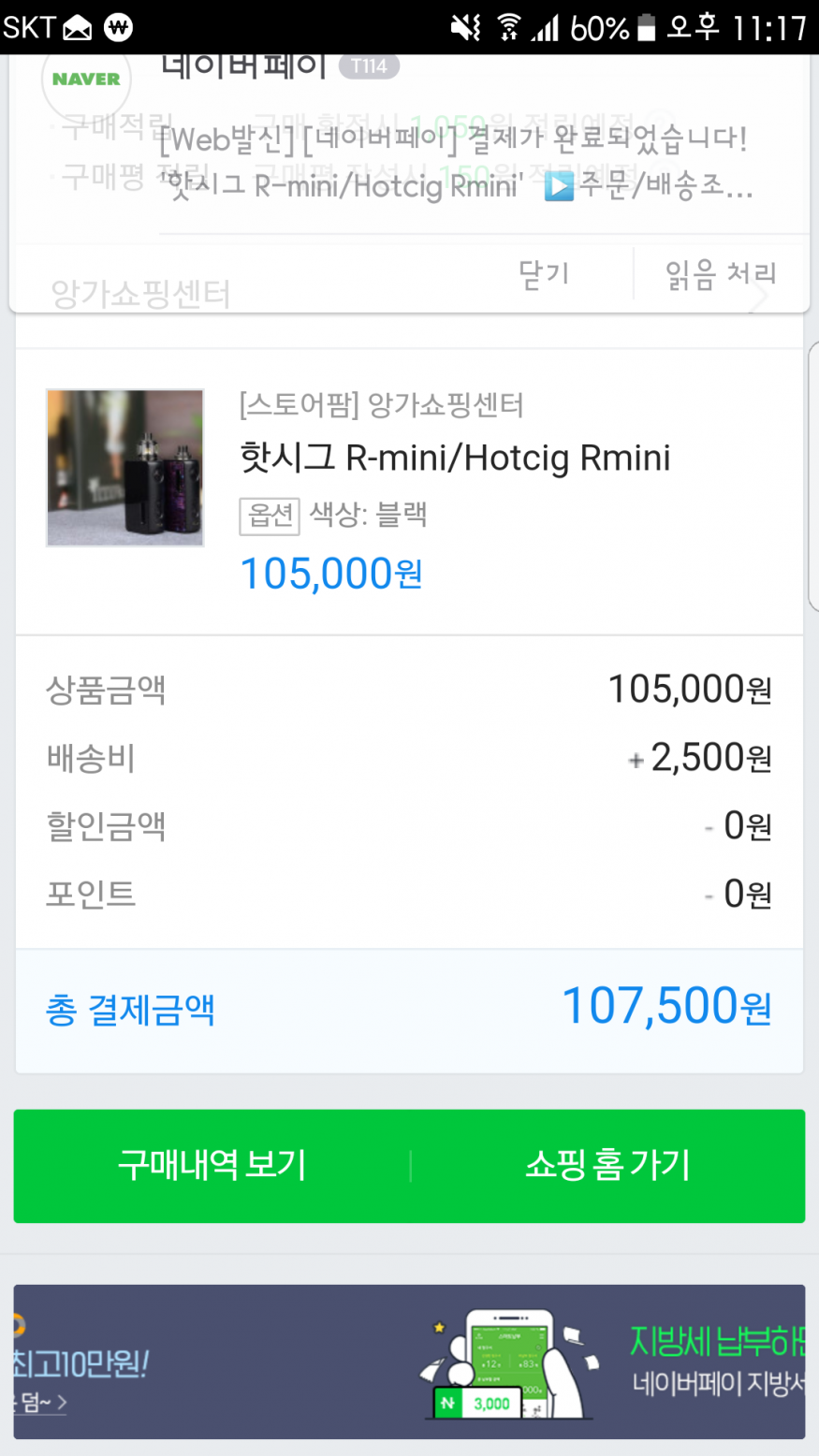Image resolution: width=819 pixels, height=1456 pixels.
Task: Go to shopping home via 쇼핑 홈 가기
Action: 607,1165
